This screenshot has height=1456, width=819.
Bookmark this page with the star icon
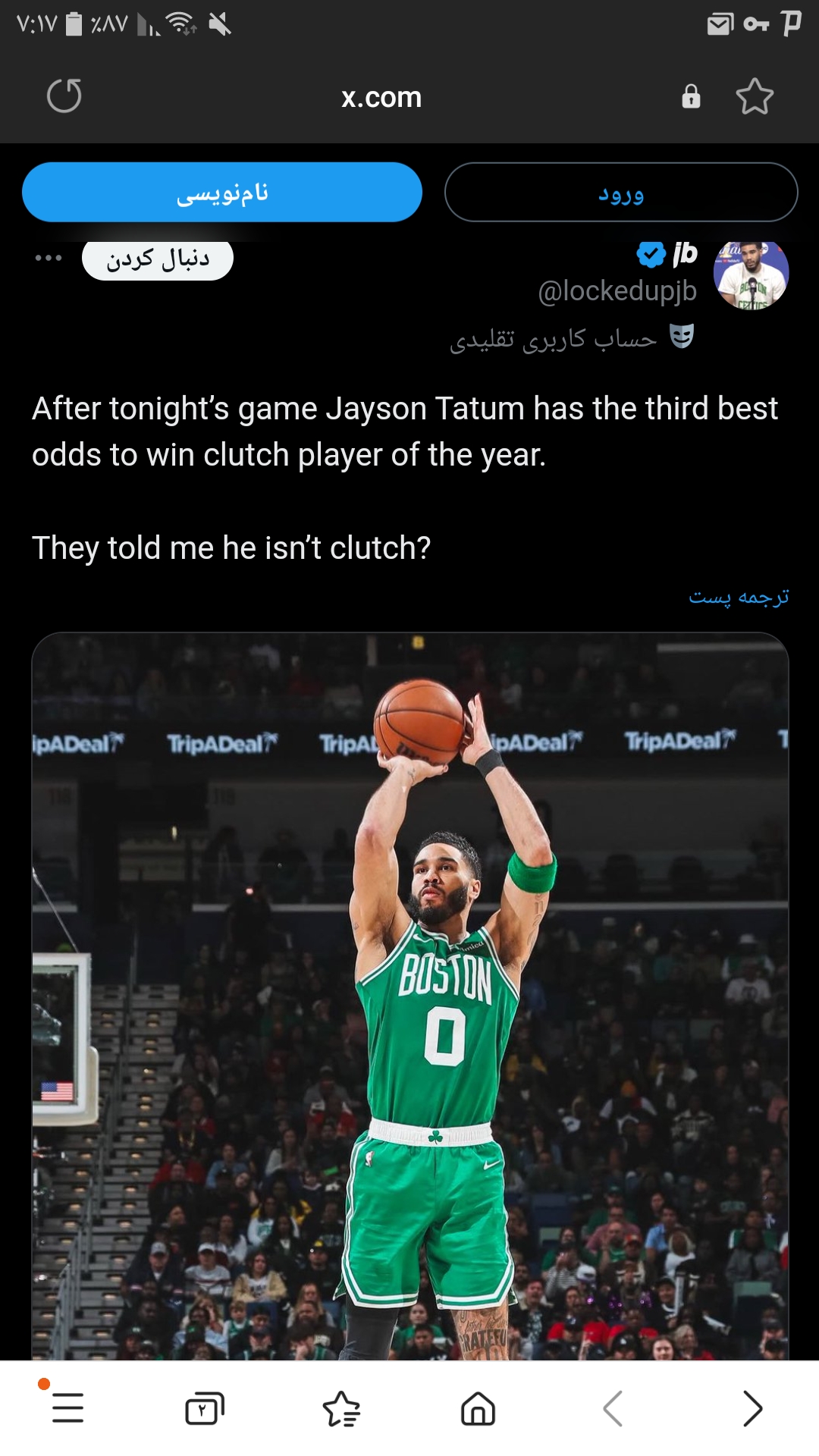[755, 96]
